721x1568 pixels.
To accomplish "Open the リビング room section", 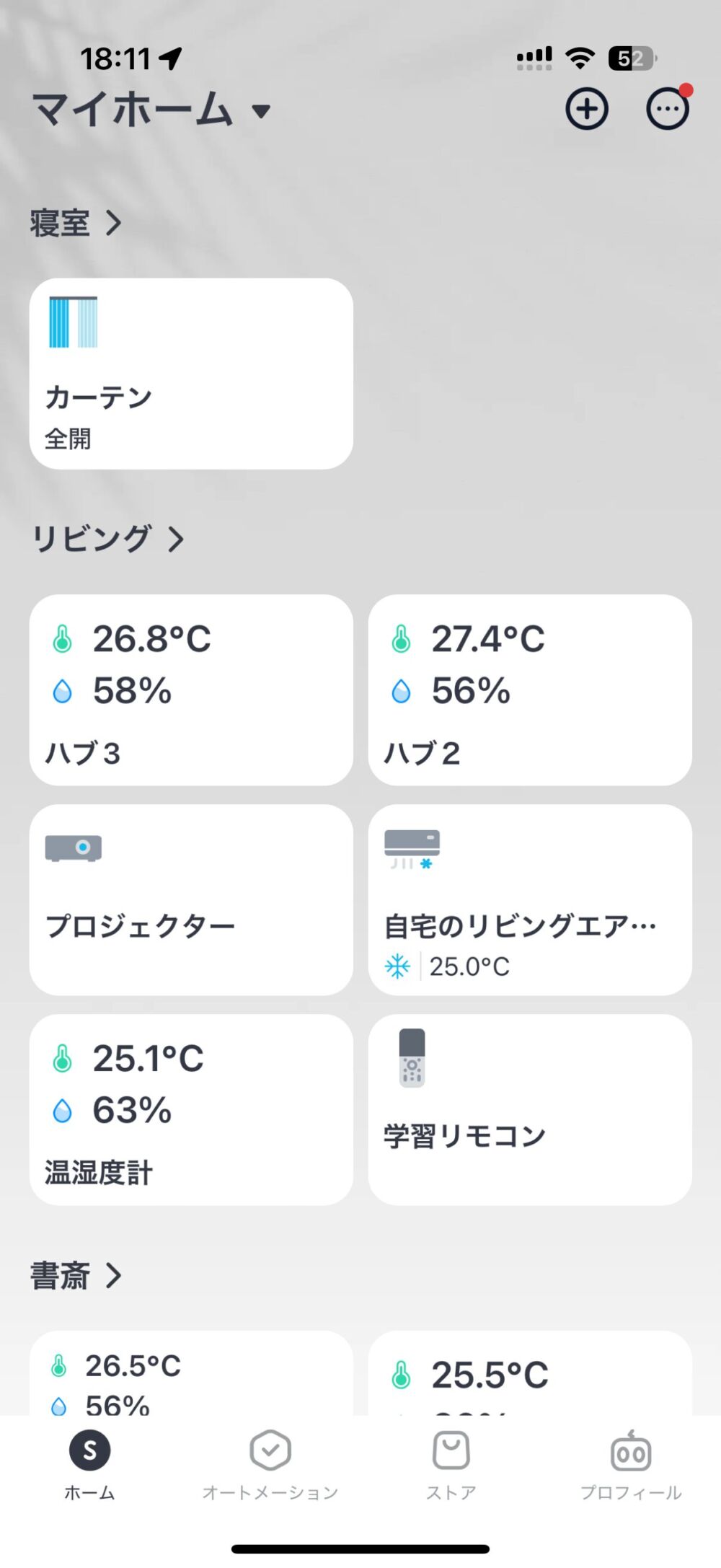I will tap(107, 539).
